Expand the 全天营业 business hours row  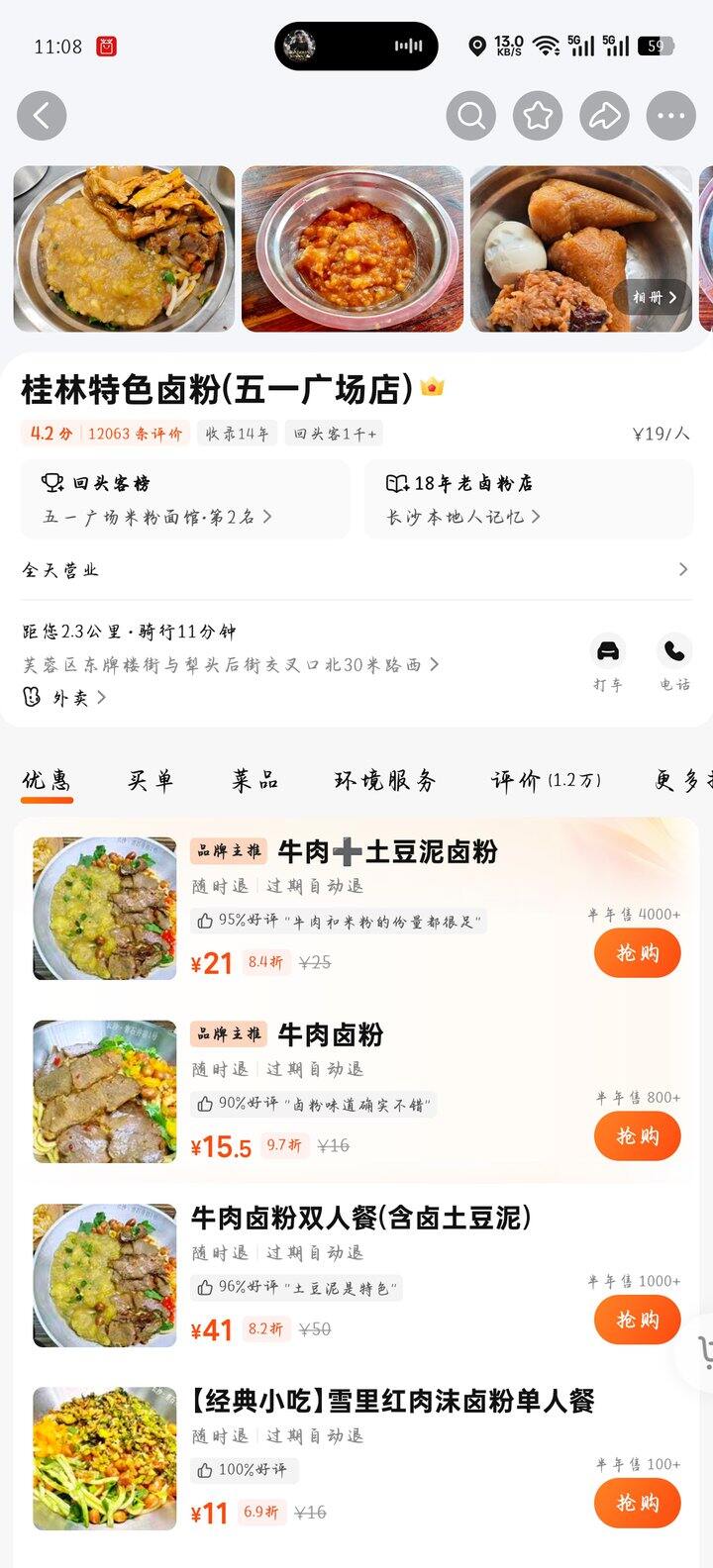pyautogui.click(x=356, y=570)
